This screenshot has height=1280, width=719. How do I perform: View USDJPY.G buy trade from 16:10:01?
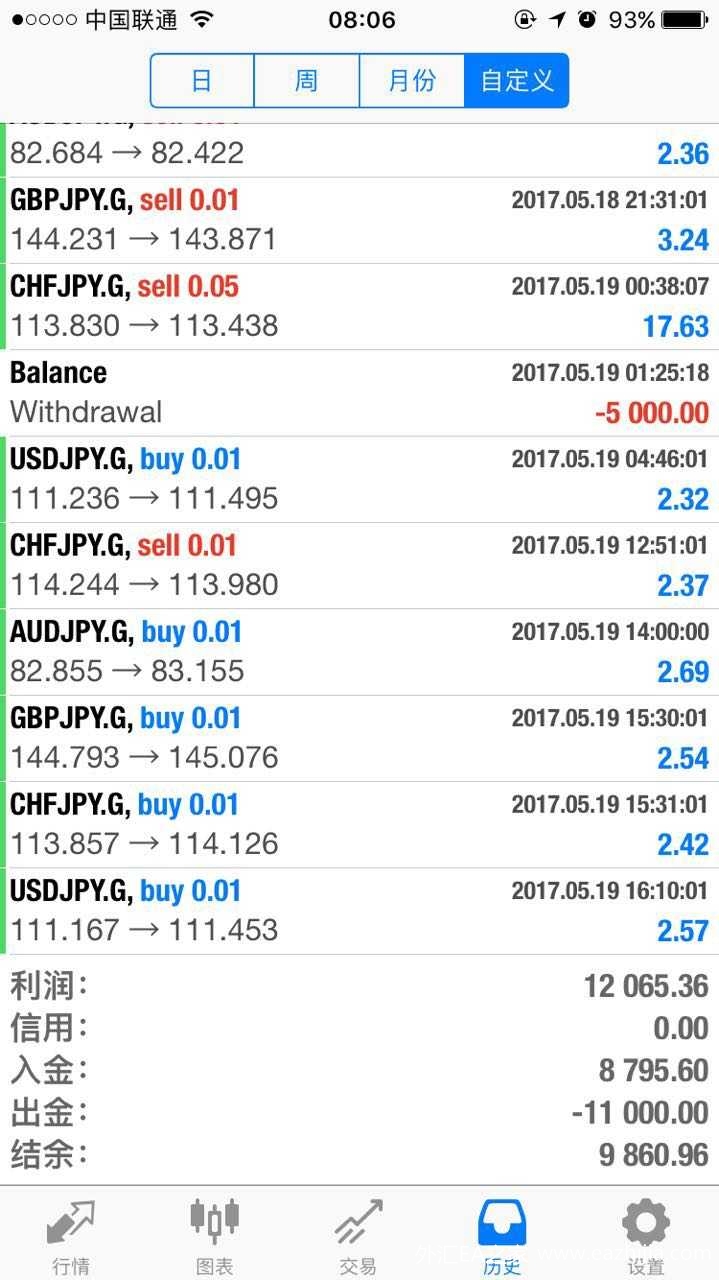tap(359, 910)
